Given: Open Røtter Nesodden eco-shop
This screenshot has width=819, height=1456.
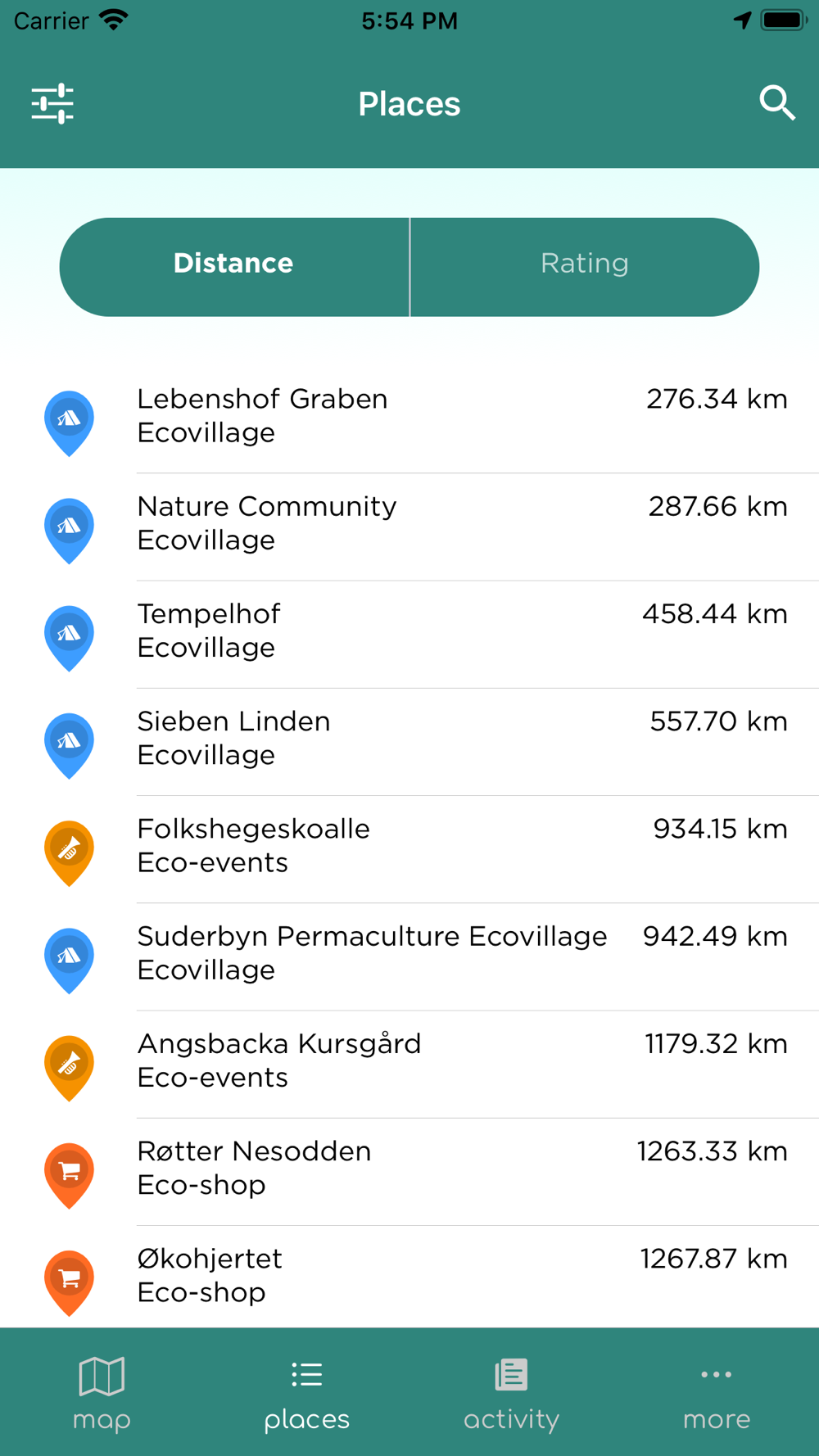Looking at the screenshot, I should tap(409, 1171).
